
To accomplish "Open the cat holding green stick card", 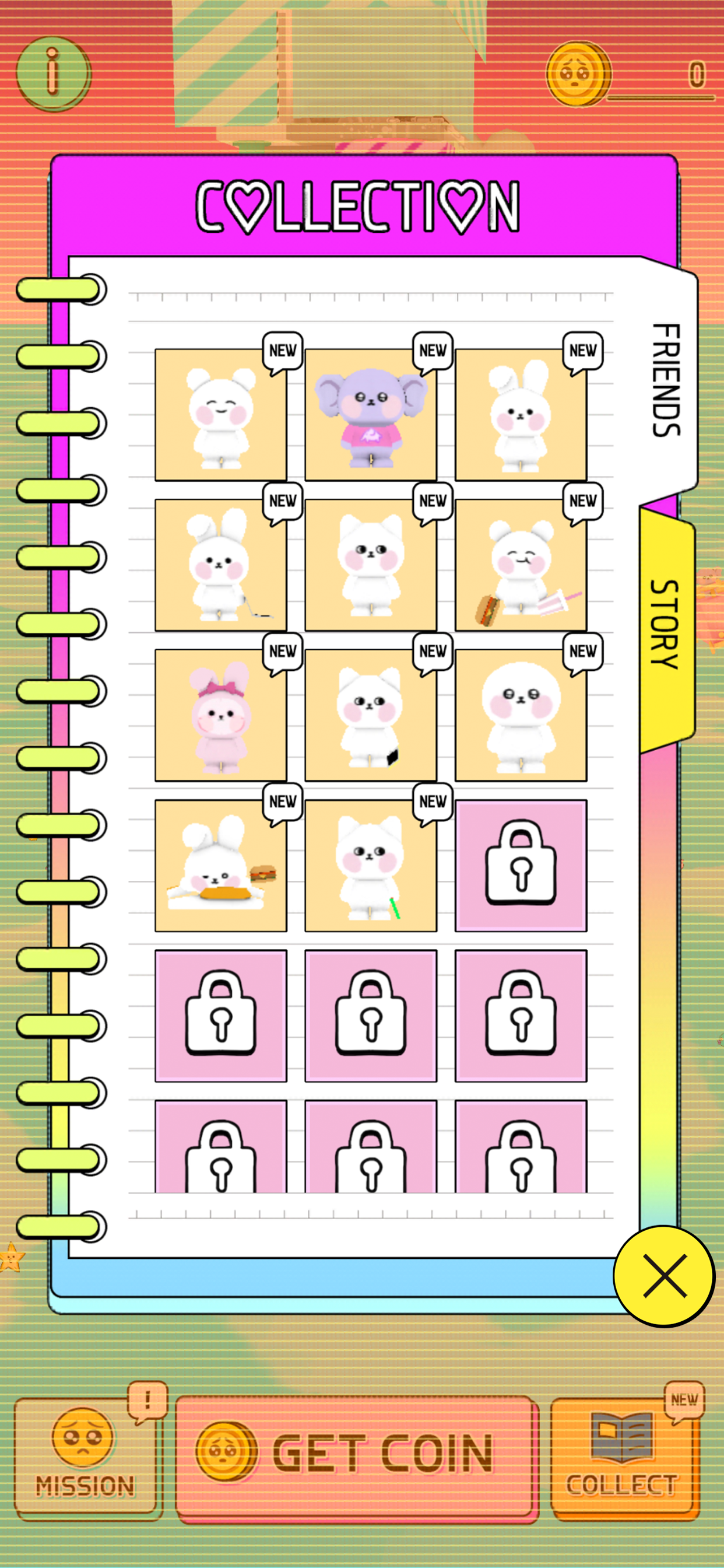I will pyautogui.click(x=371, y=866).
